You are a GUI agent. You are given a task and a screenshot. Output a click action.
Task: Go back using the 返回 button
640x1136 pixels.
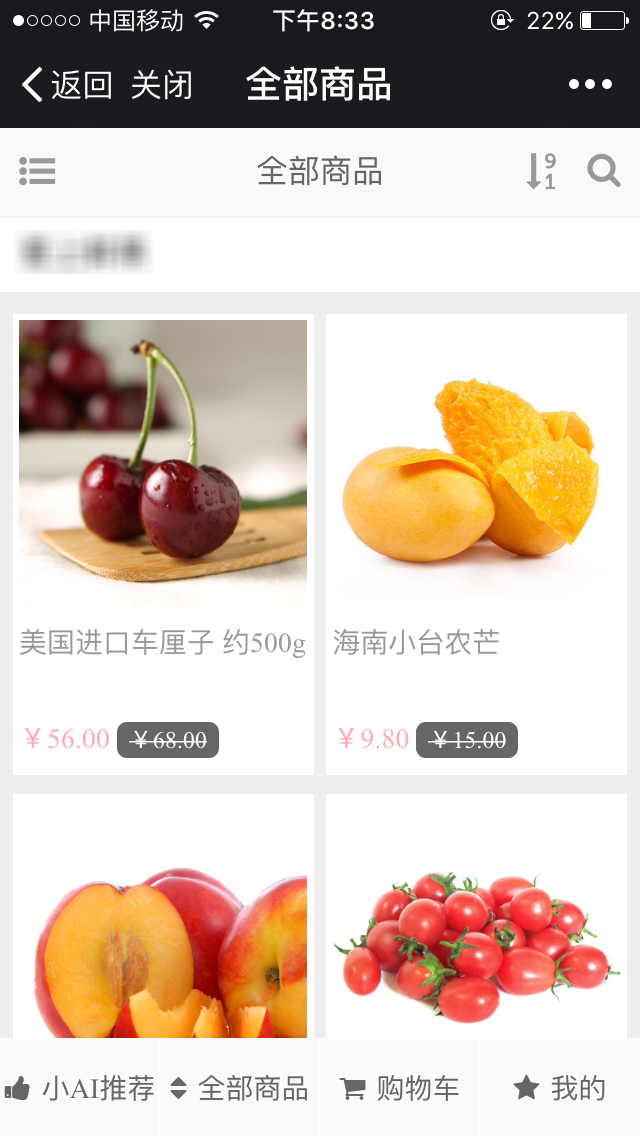tap(66, 85)
